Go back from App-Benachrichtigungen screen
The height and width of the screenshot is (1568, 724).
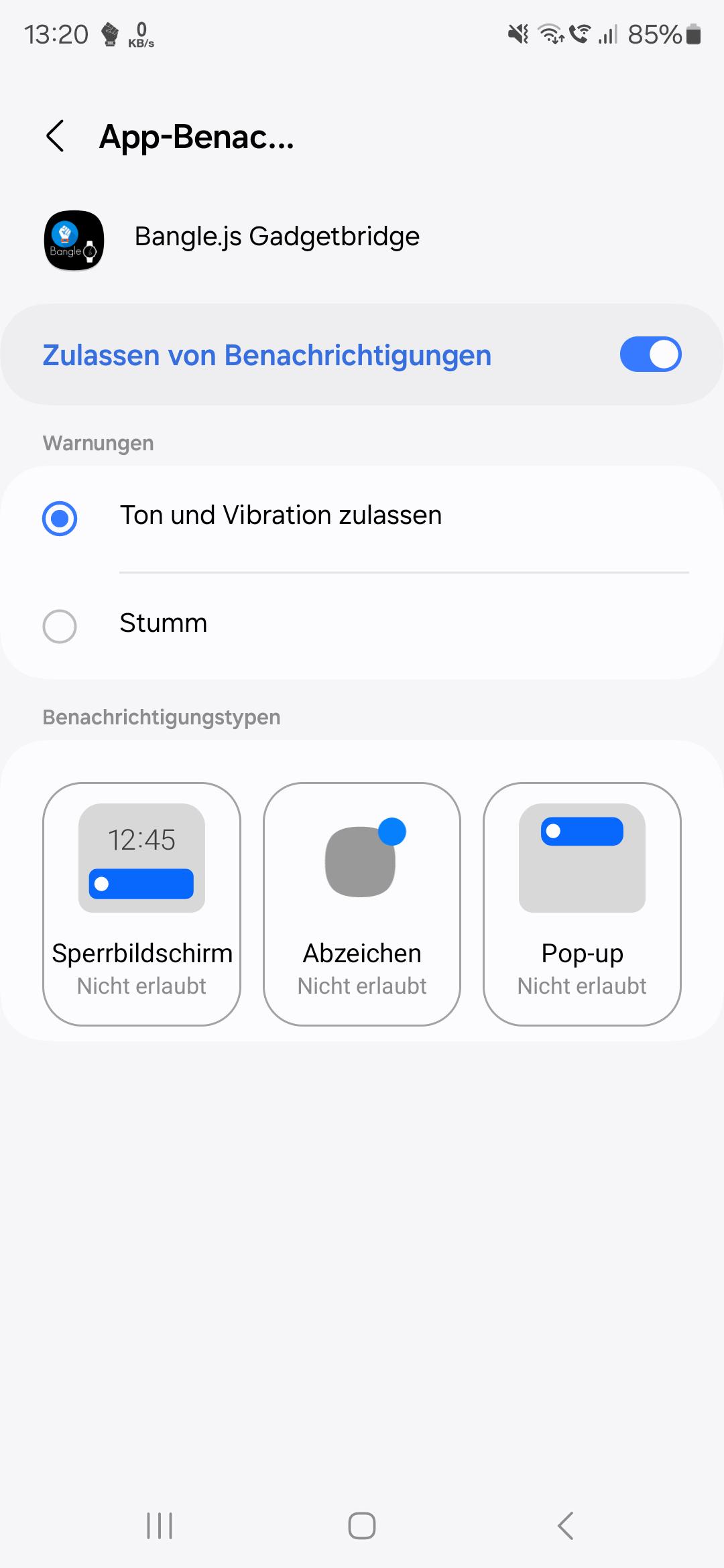[x=56, y=136]
